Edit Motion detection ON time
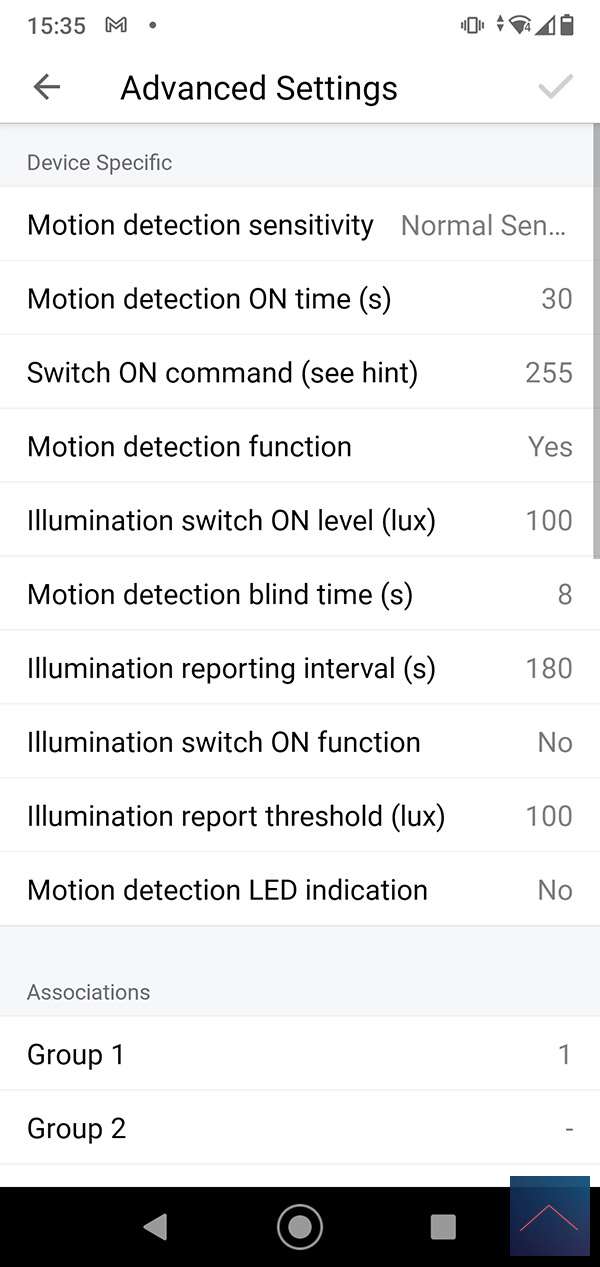This screenshot has width=600, height=1267. 299,299
